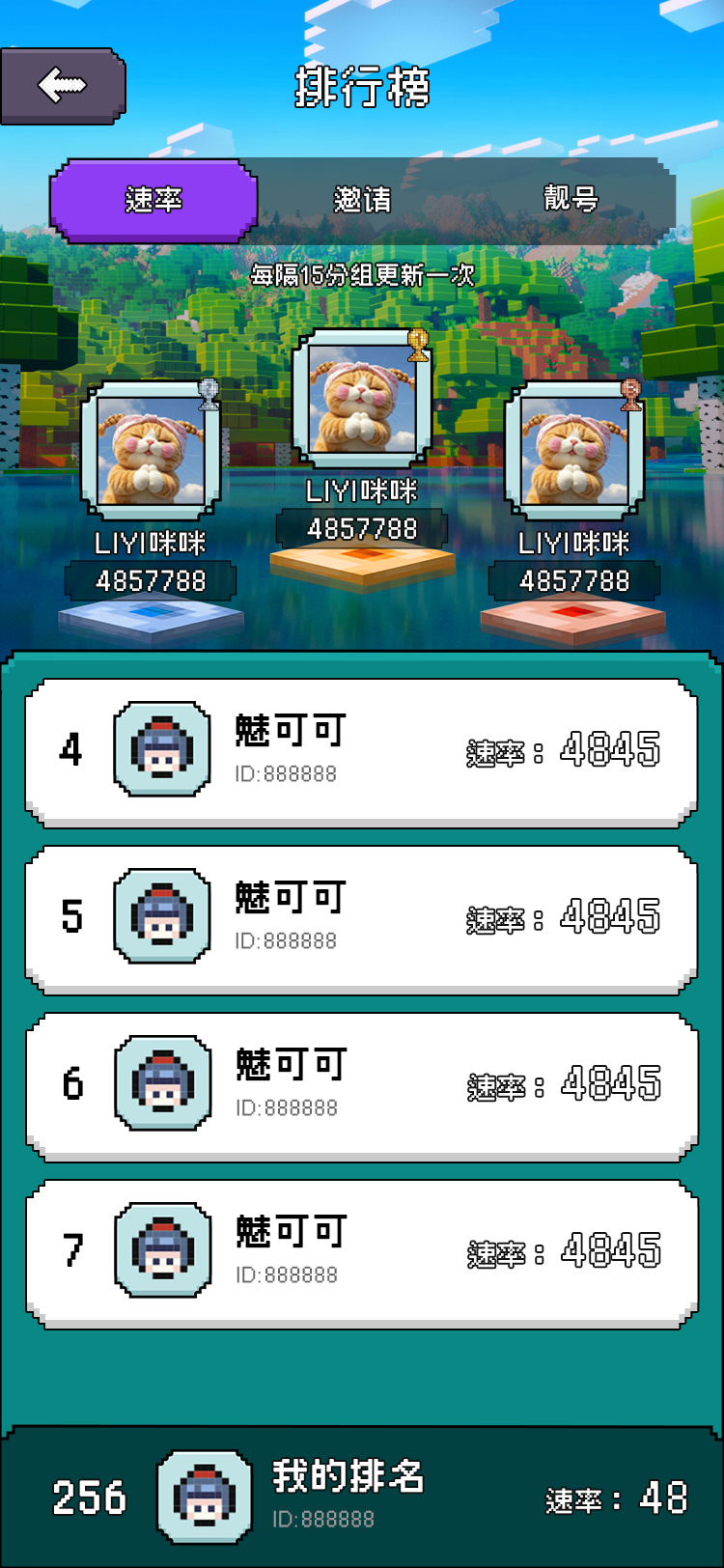The width and height of the screenshot is (724, 1568).
Task: Open rank 5 player 魅可可
Action: click(360, 918)
